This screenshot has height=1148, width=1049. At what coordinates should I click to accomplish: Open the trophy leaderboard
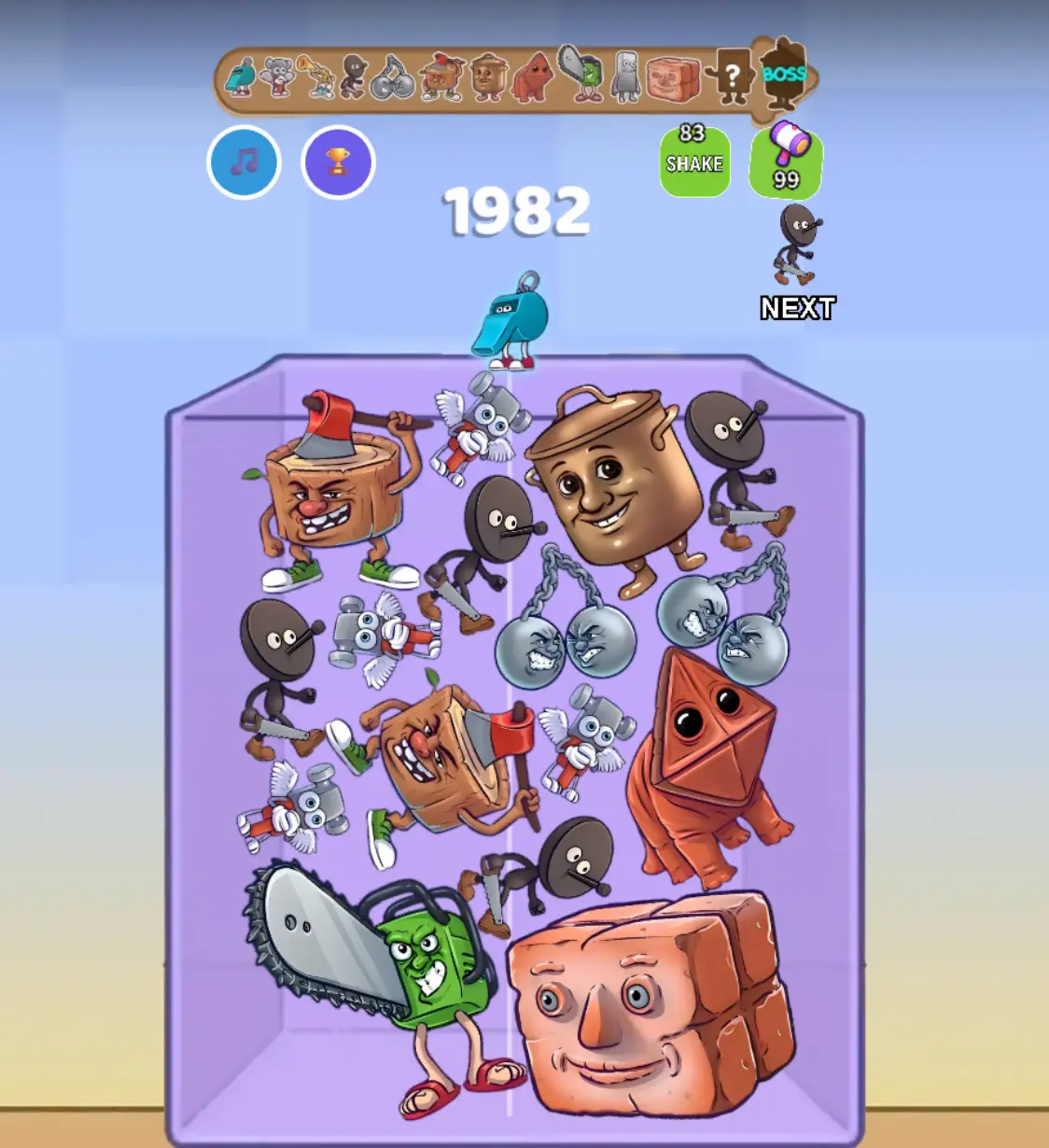pos(338,162)
